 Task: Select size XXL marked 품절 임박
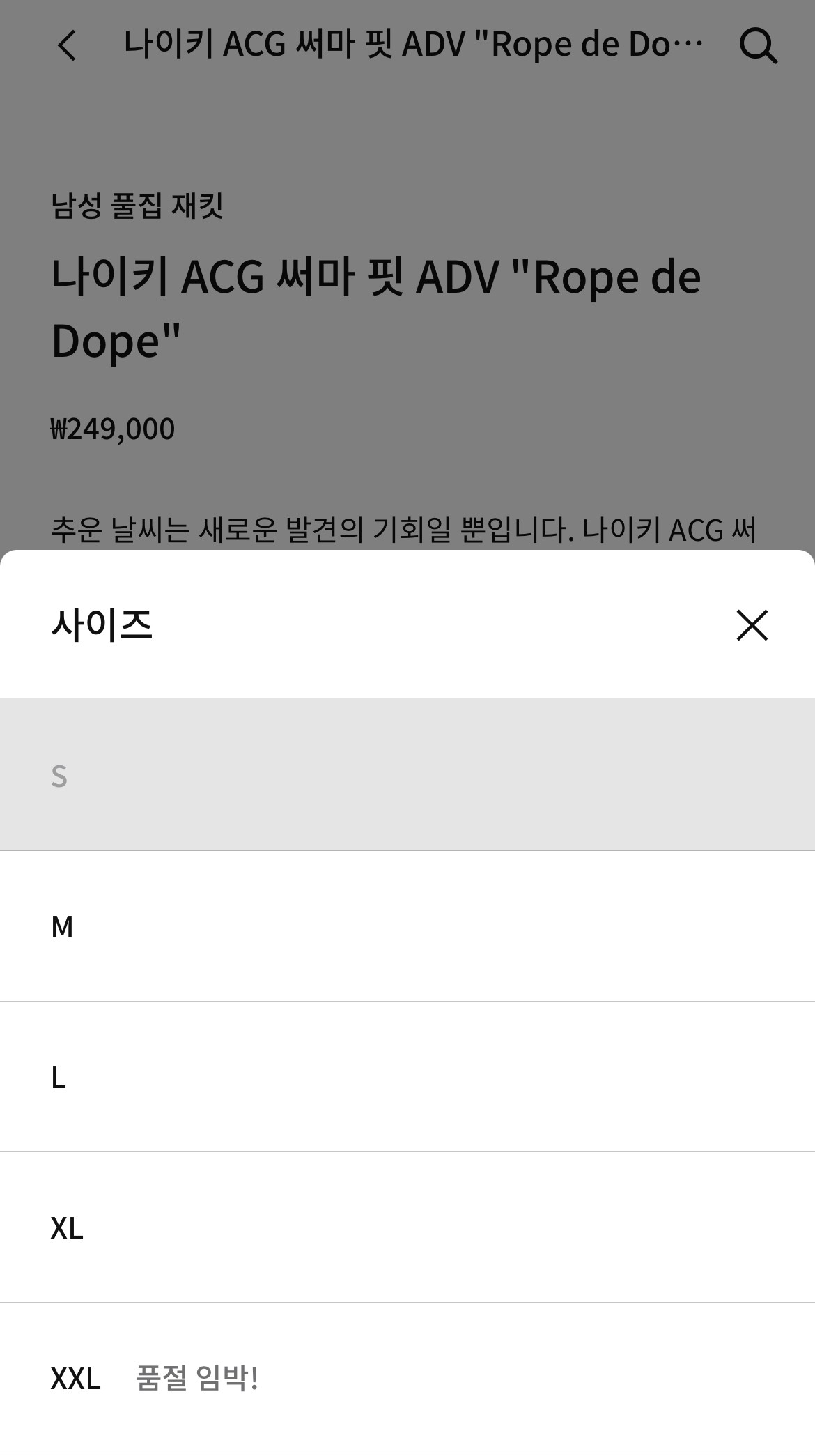tap(407, 1378)
